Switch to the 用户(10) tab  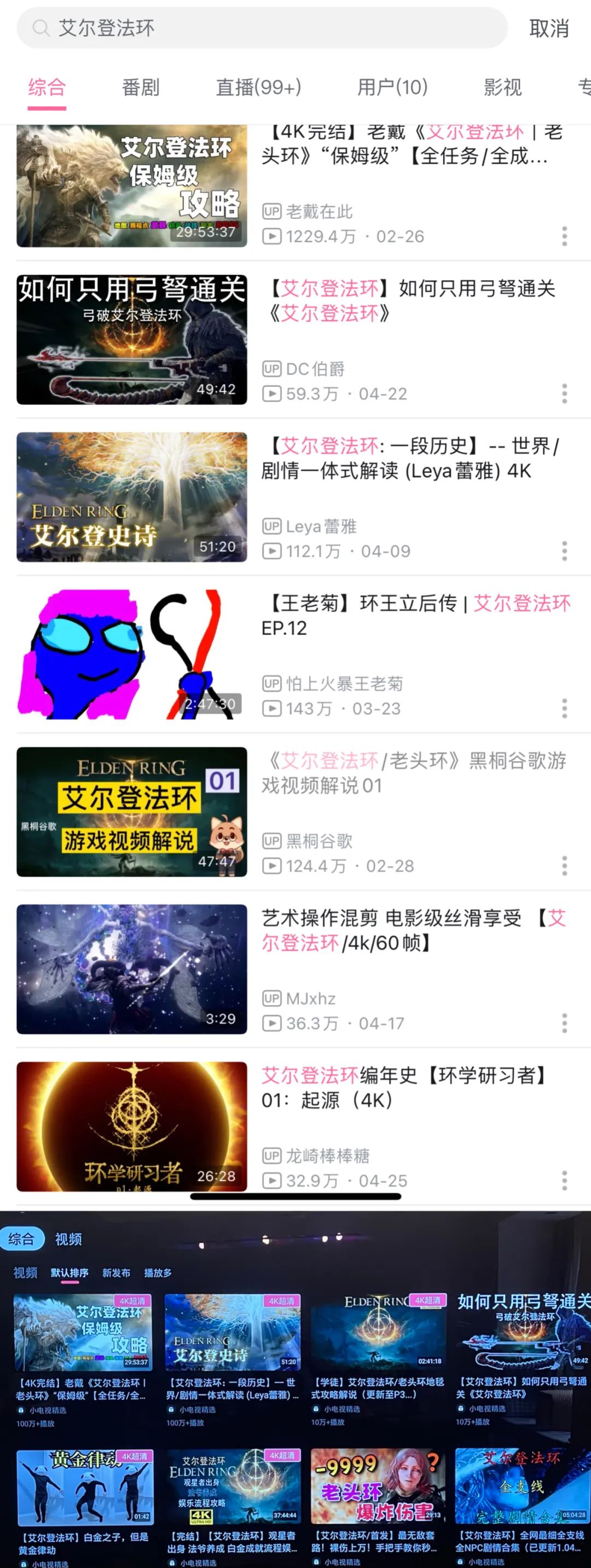(x=392, y=88)
